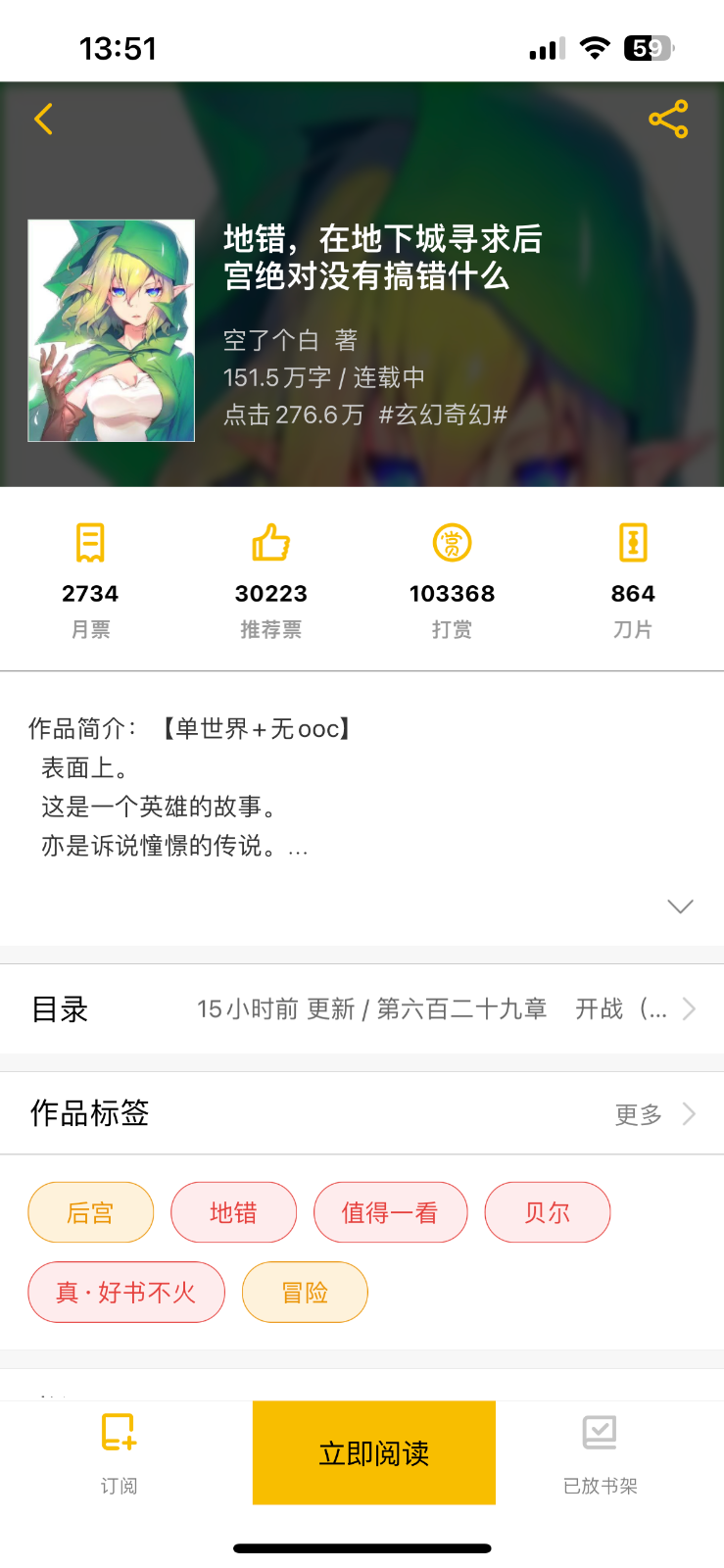Select the 真·好书不火 tag
Viewport: 724px width, 1568px height.
click(x=126, y=1292)
